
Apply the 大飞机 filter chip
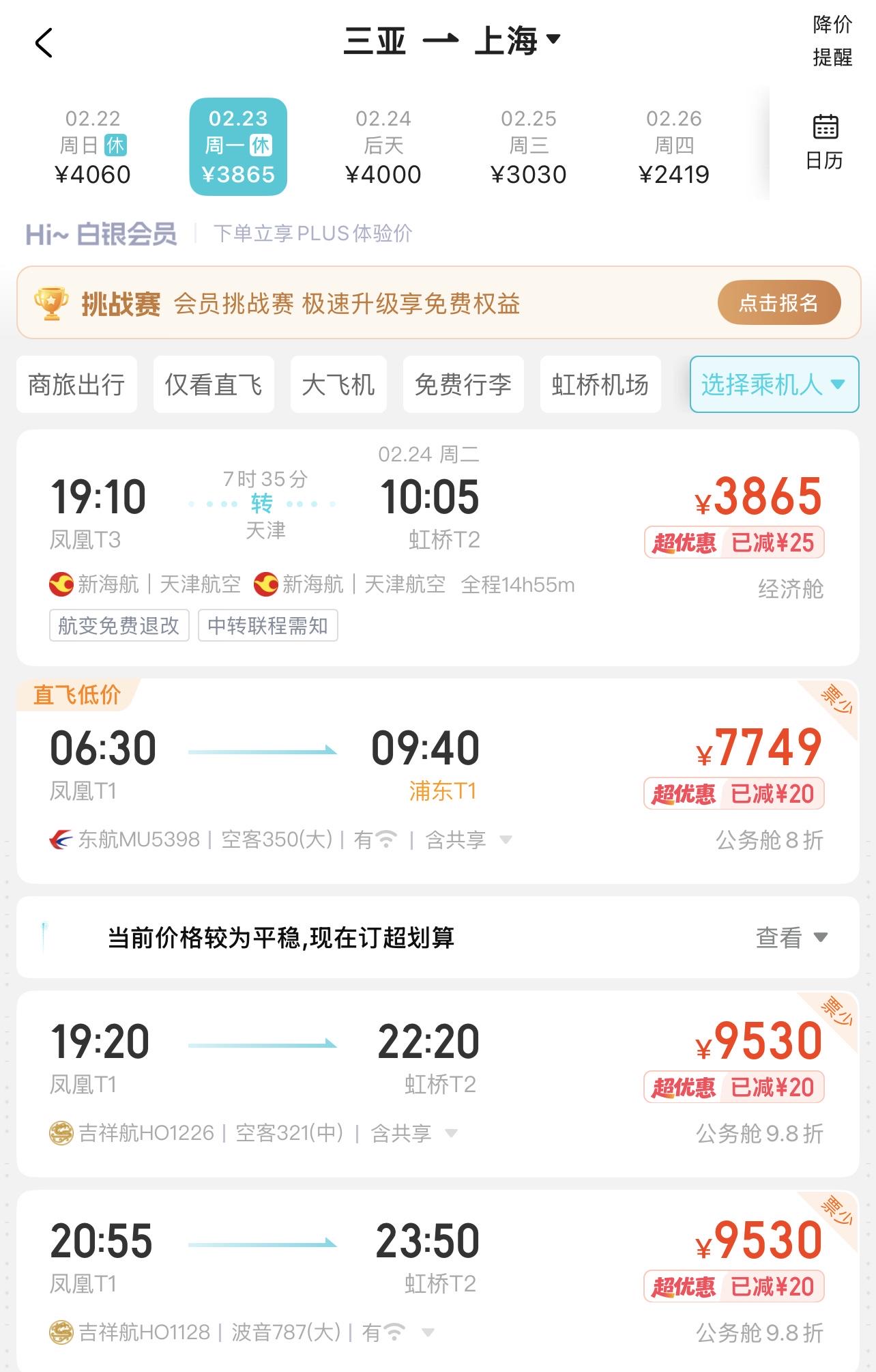(338, 384)
